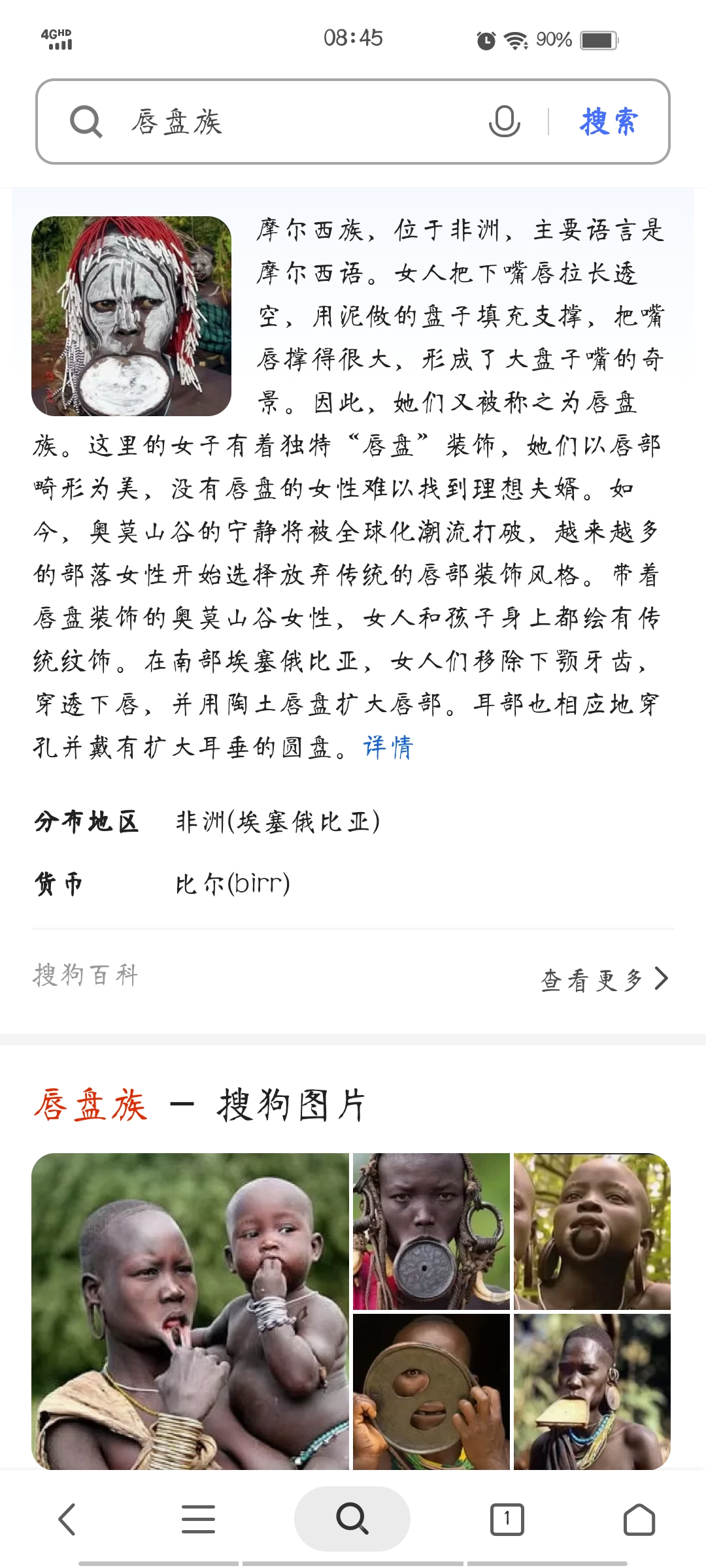Open the 唇盘族 - 搜狗图片 result title

pyautogui.click(x=199, y=1105)
